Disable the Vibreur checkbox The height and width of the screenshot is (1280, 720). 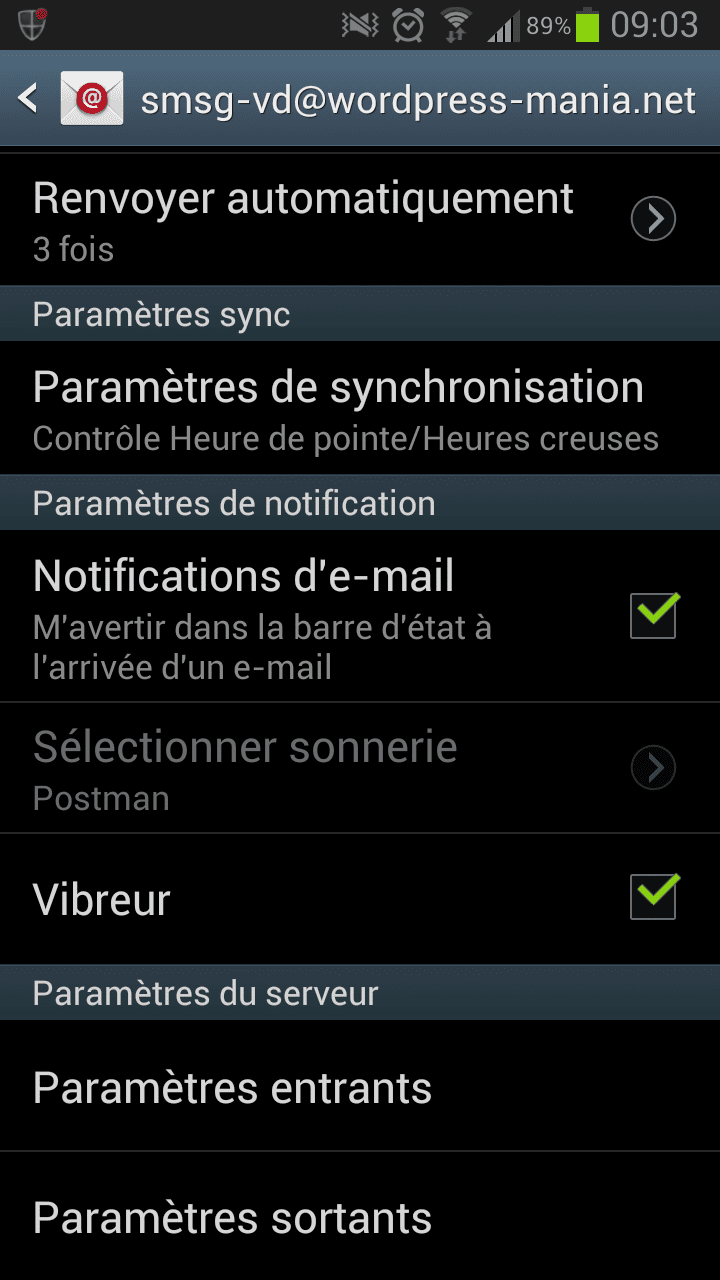pos(654,897)
